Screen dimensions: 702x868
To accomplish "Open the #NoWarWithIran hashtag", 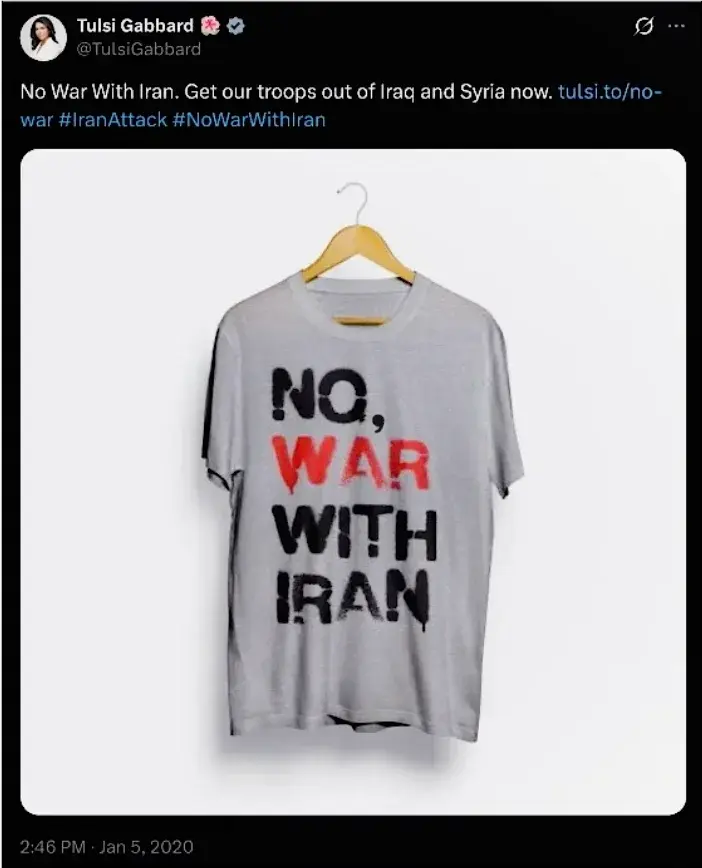I will (x=255, y=119).
